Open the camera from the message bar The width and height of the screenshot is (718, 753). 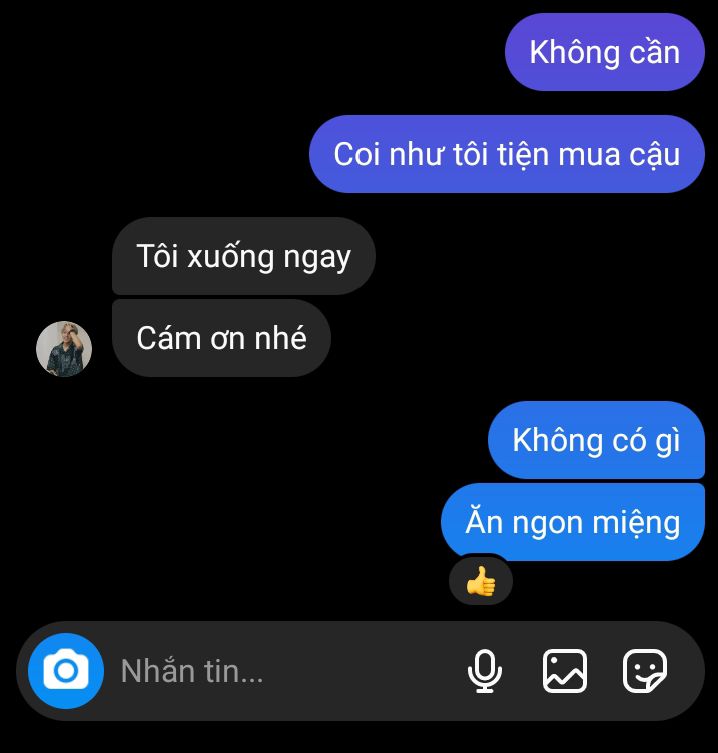pos(66,670)
